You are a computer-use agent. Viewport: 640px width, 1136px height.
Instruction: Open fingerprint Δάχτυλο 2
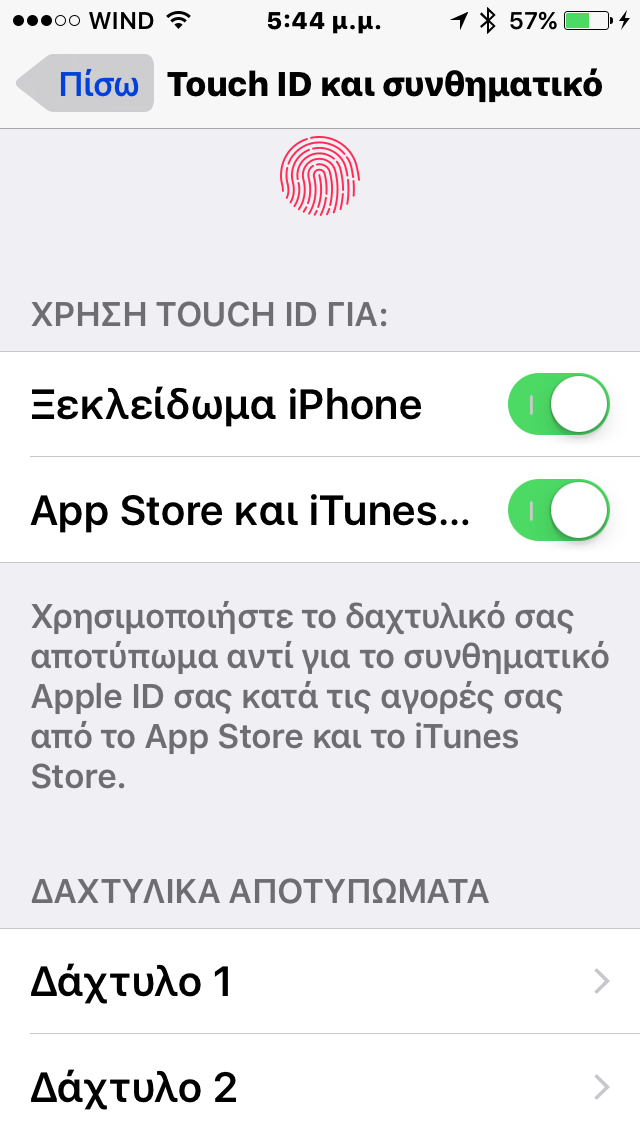[320, 1085]
